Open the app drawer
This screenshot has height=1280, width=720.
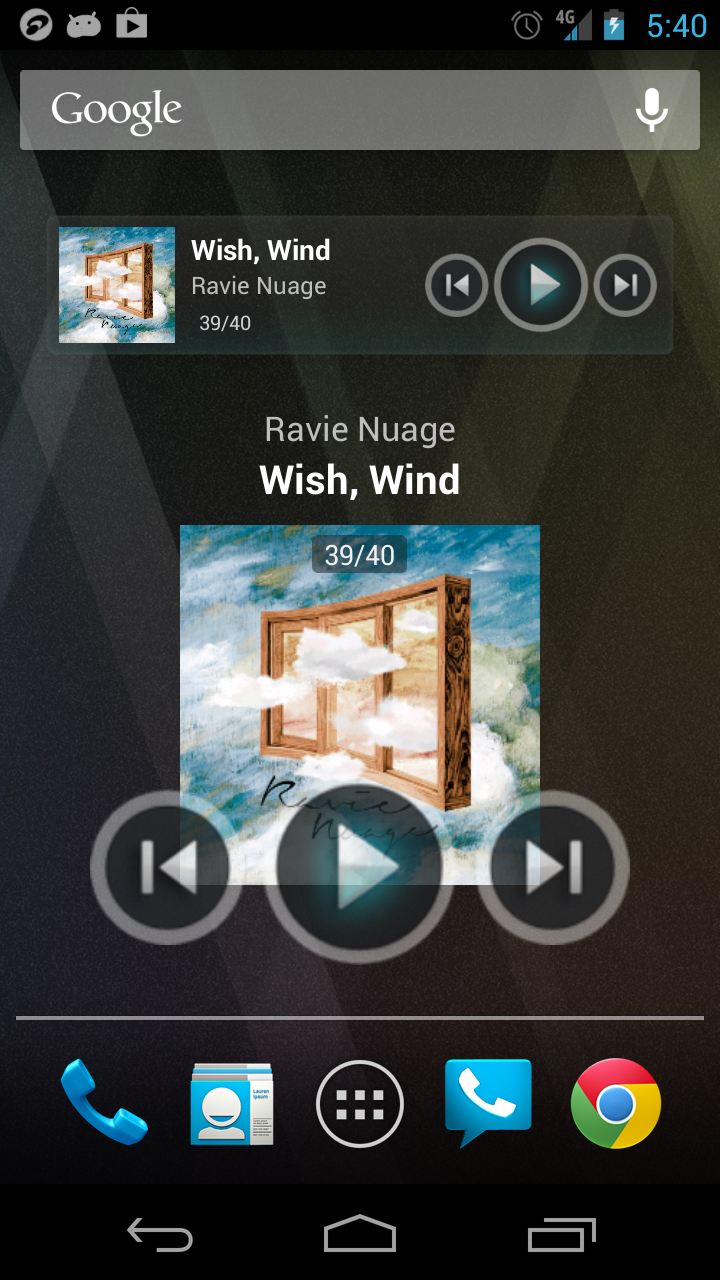[x=359, y=1103]
